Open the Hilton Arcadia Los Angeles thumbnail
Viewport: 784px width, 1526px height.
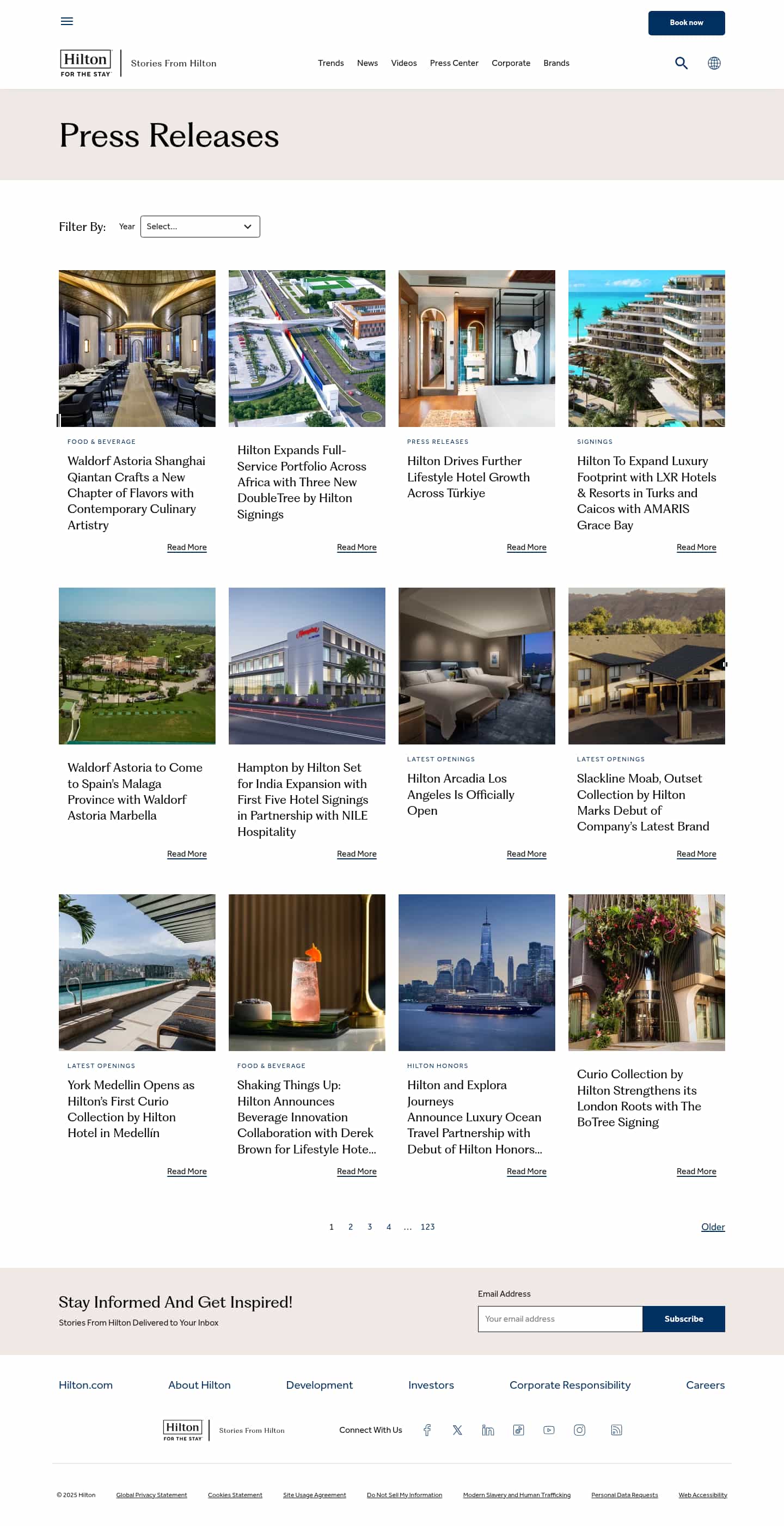[x=477, y=666]
